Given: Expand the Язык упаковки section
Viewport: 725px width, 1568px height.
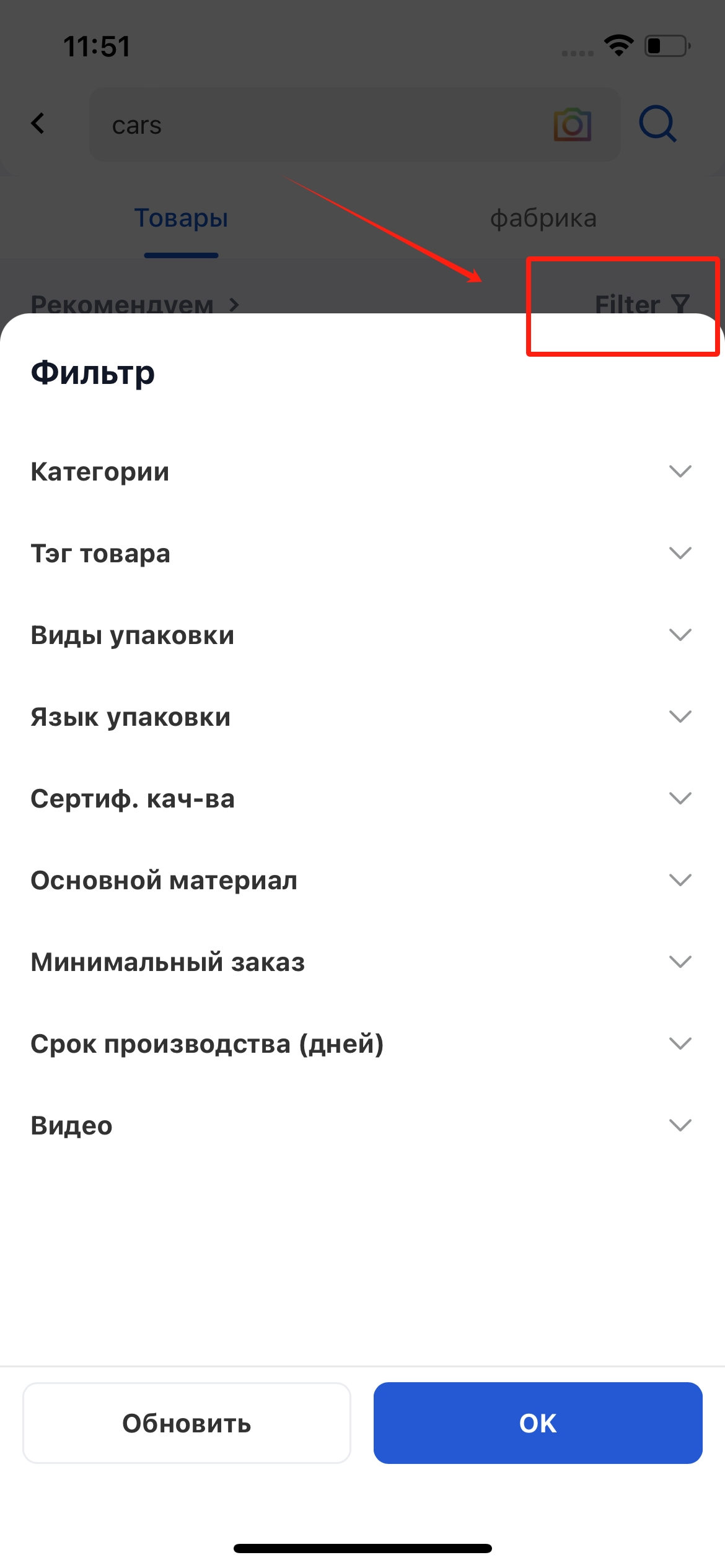Looking at the screenshot, I should (362, 716).
